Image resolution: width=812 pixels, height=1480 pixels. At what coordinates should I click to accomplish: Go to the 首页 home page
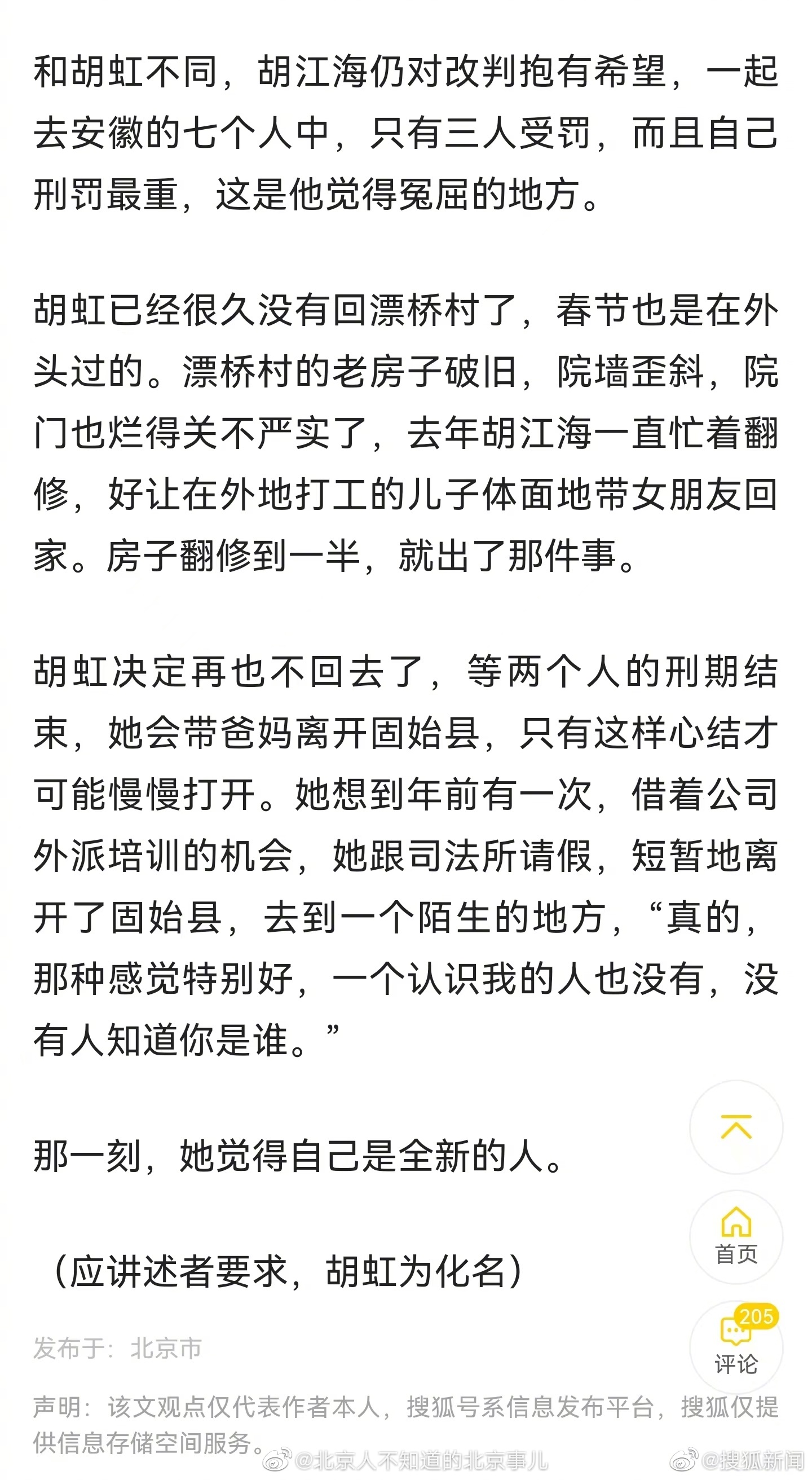(x=736, y=1236)
